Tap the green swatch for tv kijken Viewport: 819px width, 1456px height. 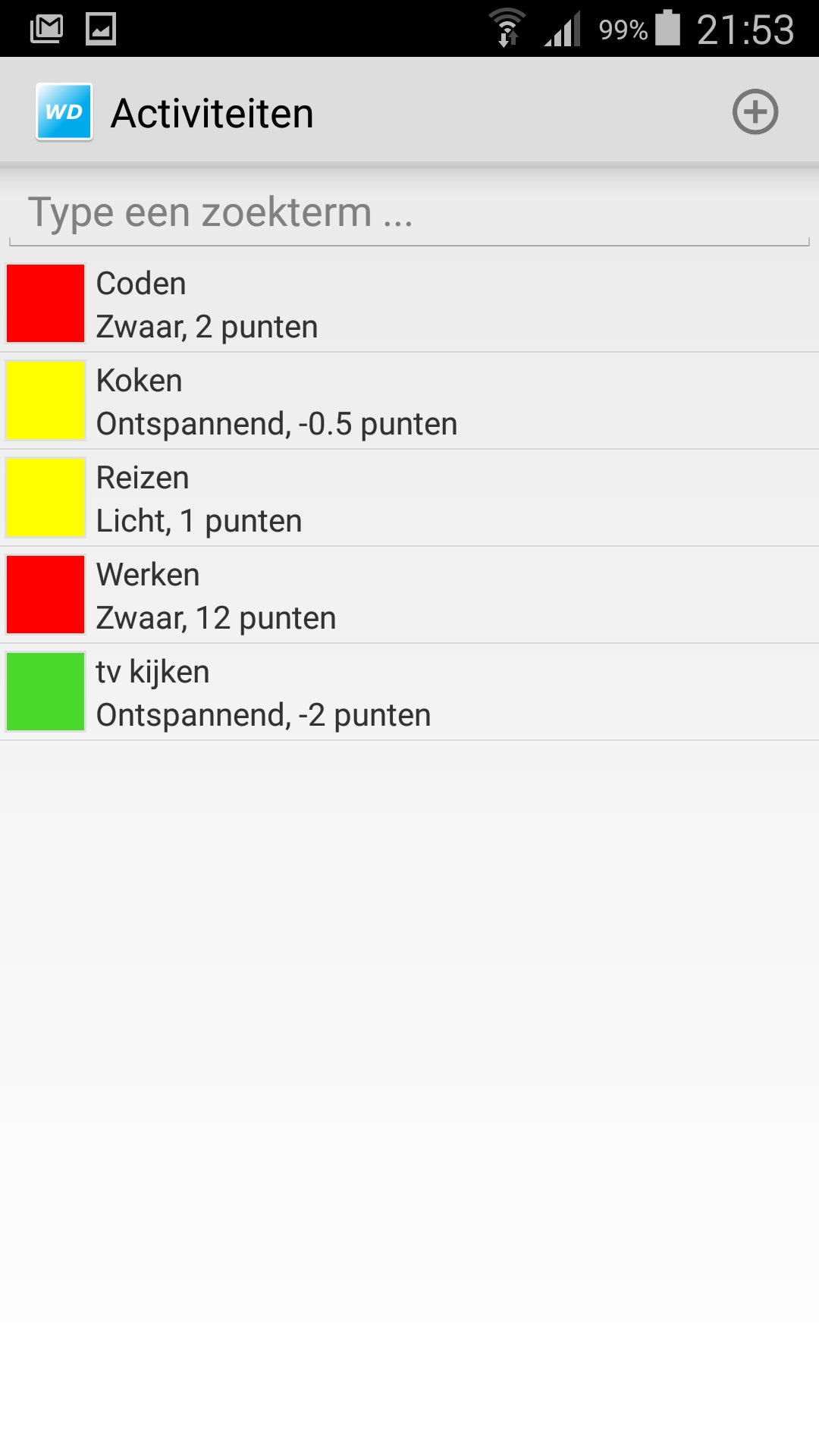(45, 691)
